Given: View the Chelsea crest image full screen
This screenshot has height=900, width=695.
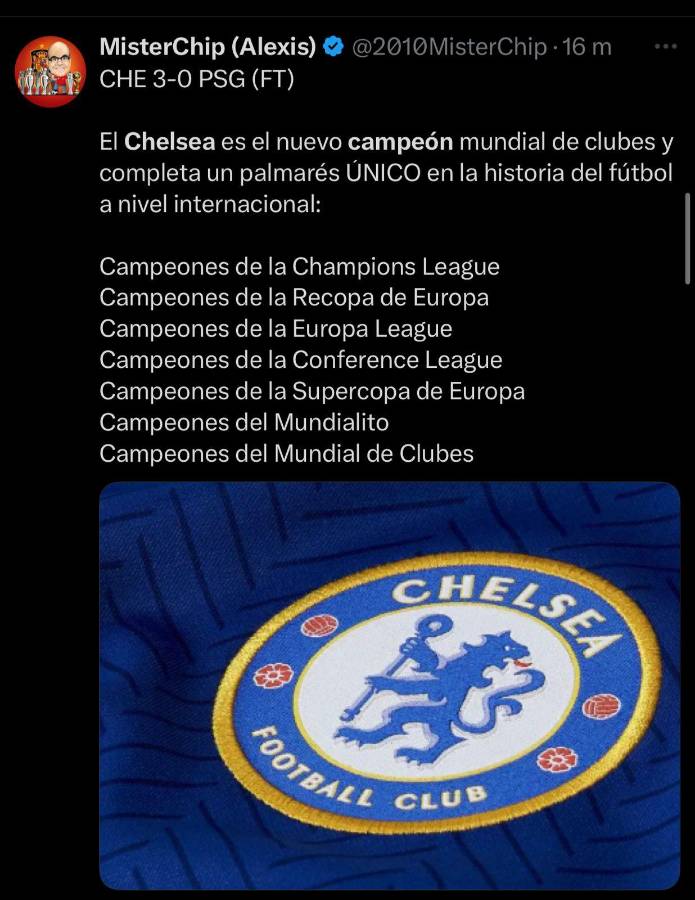Looking at the screenshot, I should pyautogui.click(x=389, y=685).
